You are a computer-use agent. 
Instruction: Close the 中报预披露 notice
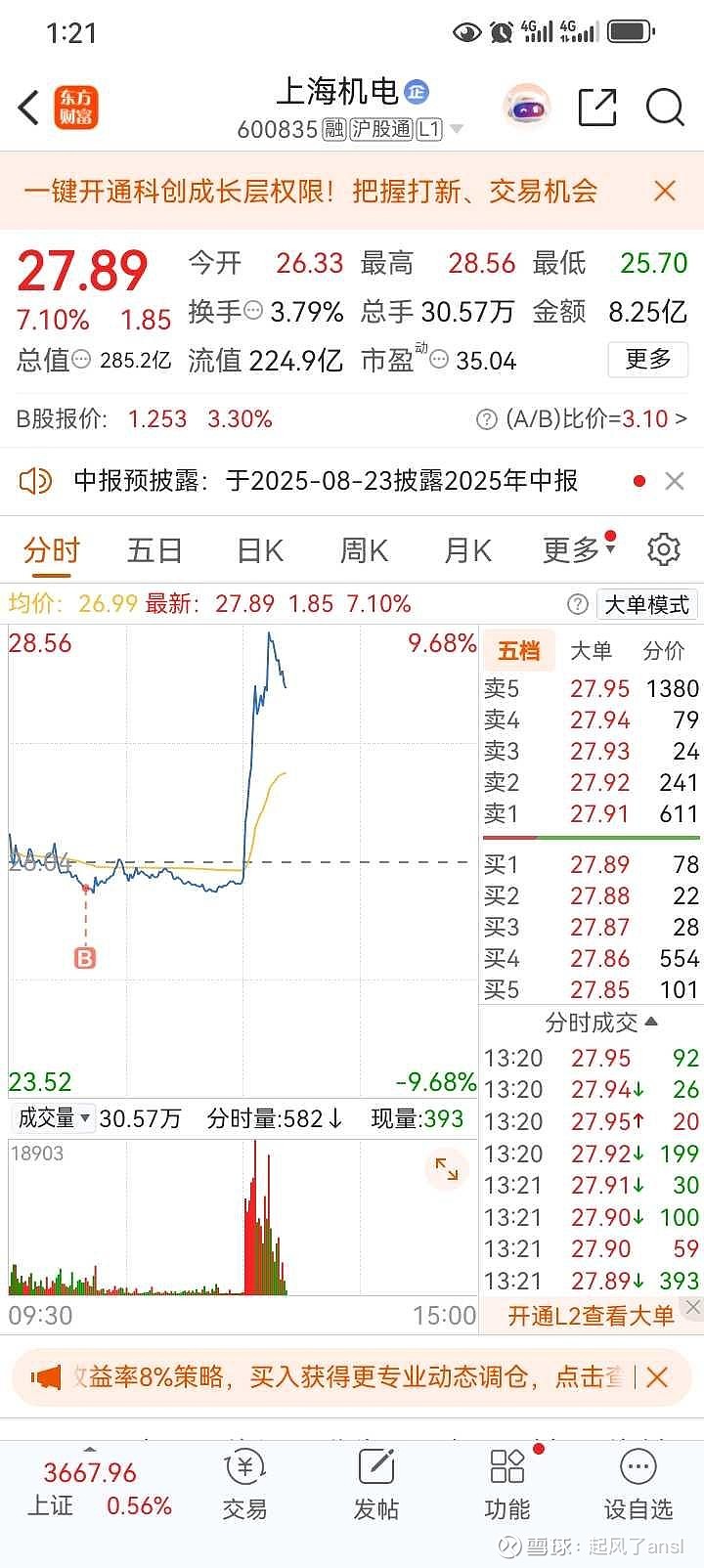click(x=674, y=481)
